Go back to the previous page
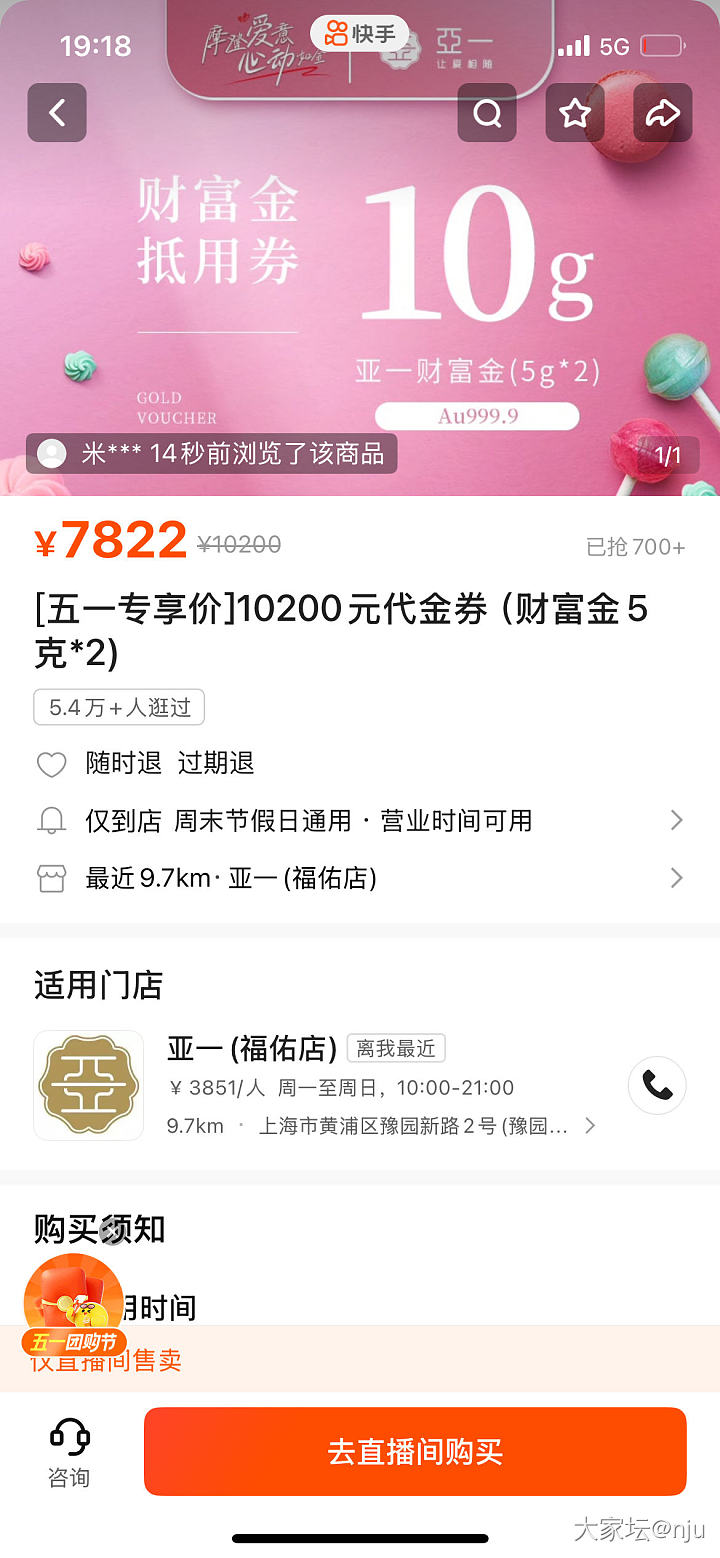The height and width of the screenshot is (1558, 720). point(57,113)
